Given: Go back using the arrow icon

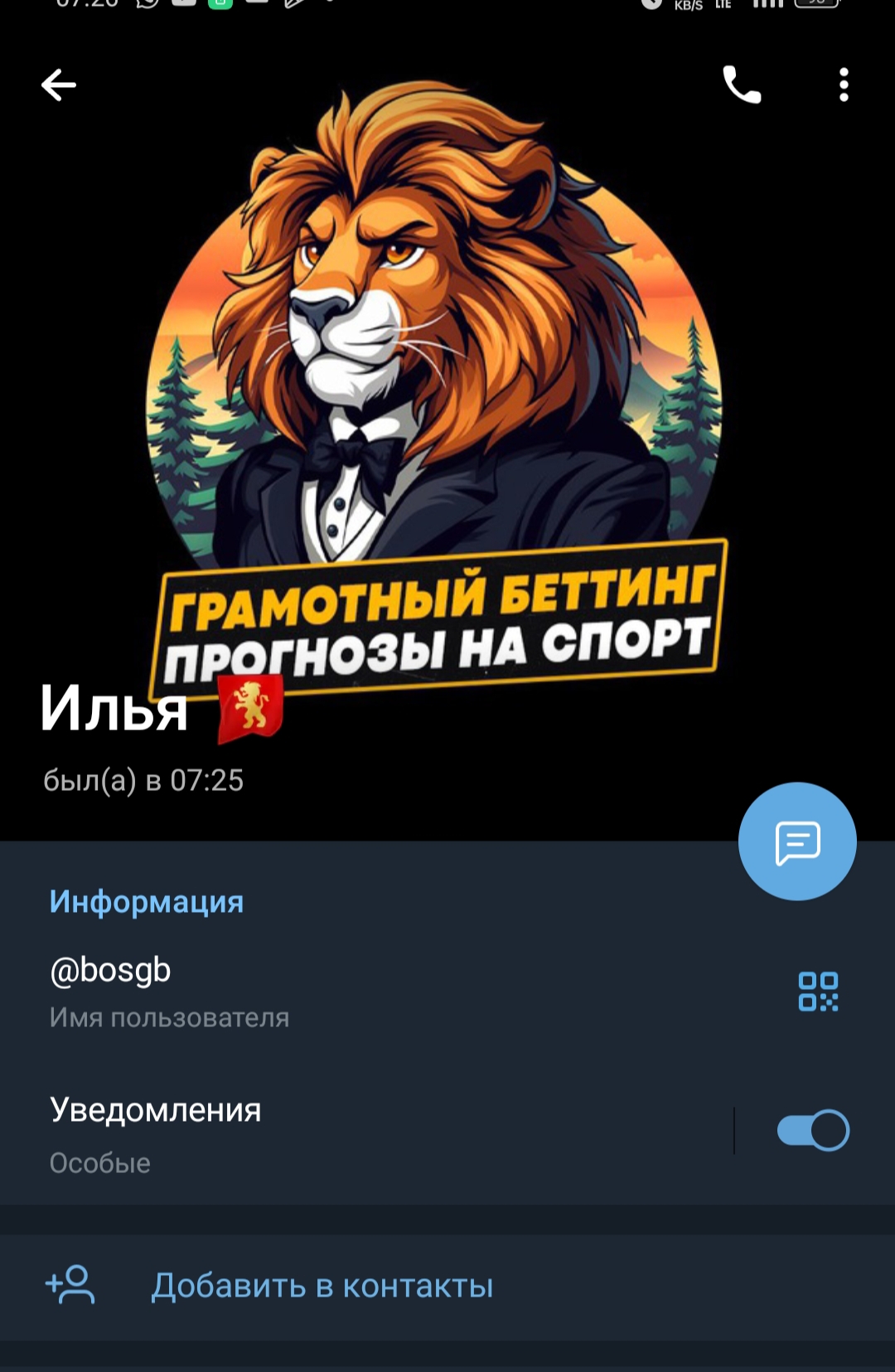Looking at the screenshot, I should pyautogui.click(x=59, y=85).
